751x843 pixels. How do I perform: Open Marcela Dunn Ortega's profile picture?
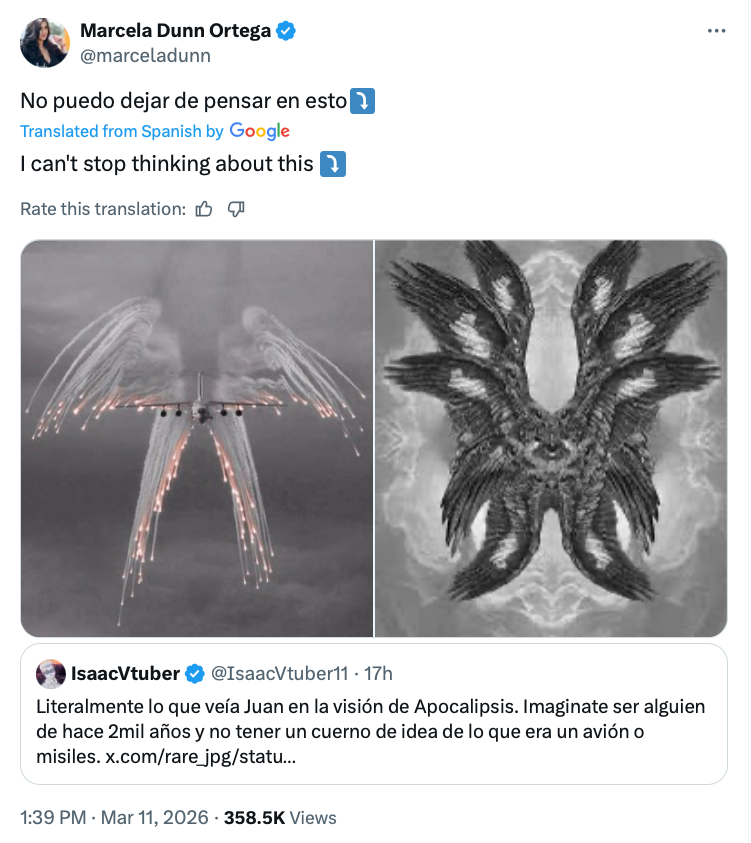pos(45,43)
